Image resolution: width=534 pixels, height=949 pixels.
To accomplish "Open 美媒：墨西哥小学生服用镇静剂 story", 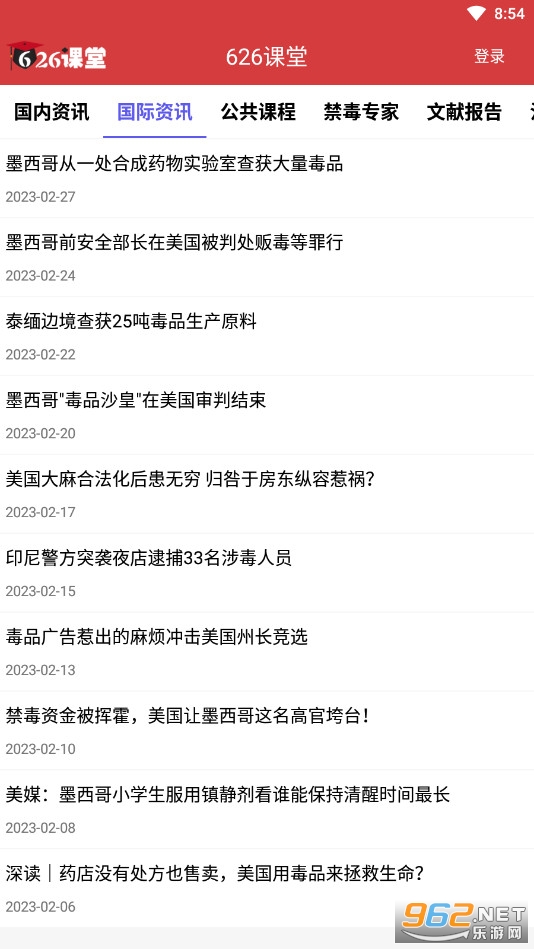I will [x=267, y=809].
